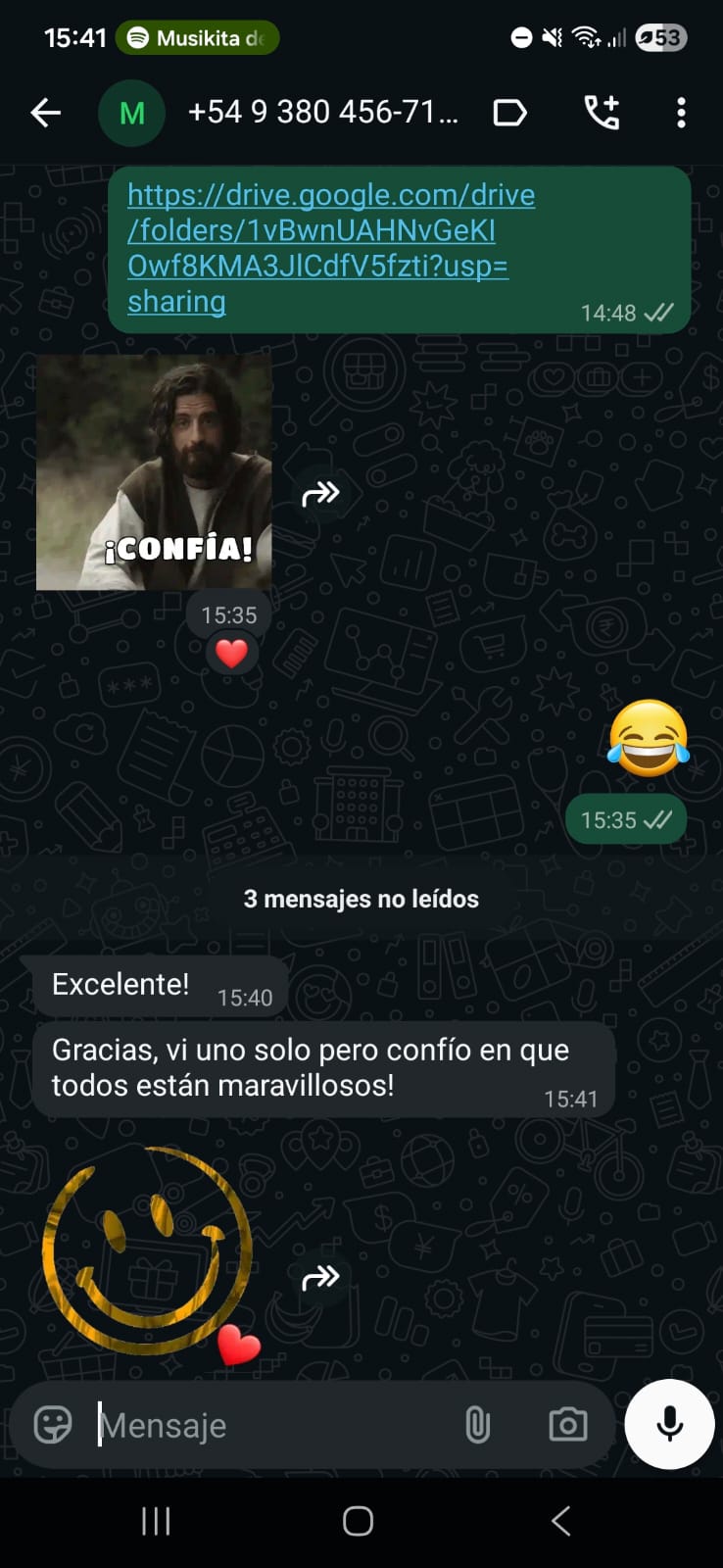Open the emoji and sticker picker
The height and width of the screenshot is (1568, 723).
click(53, 1424)
